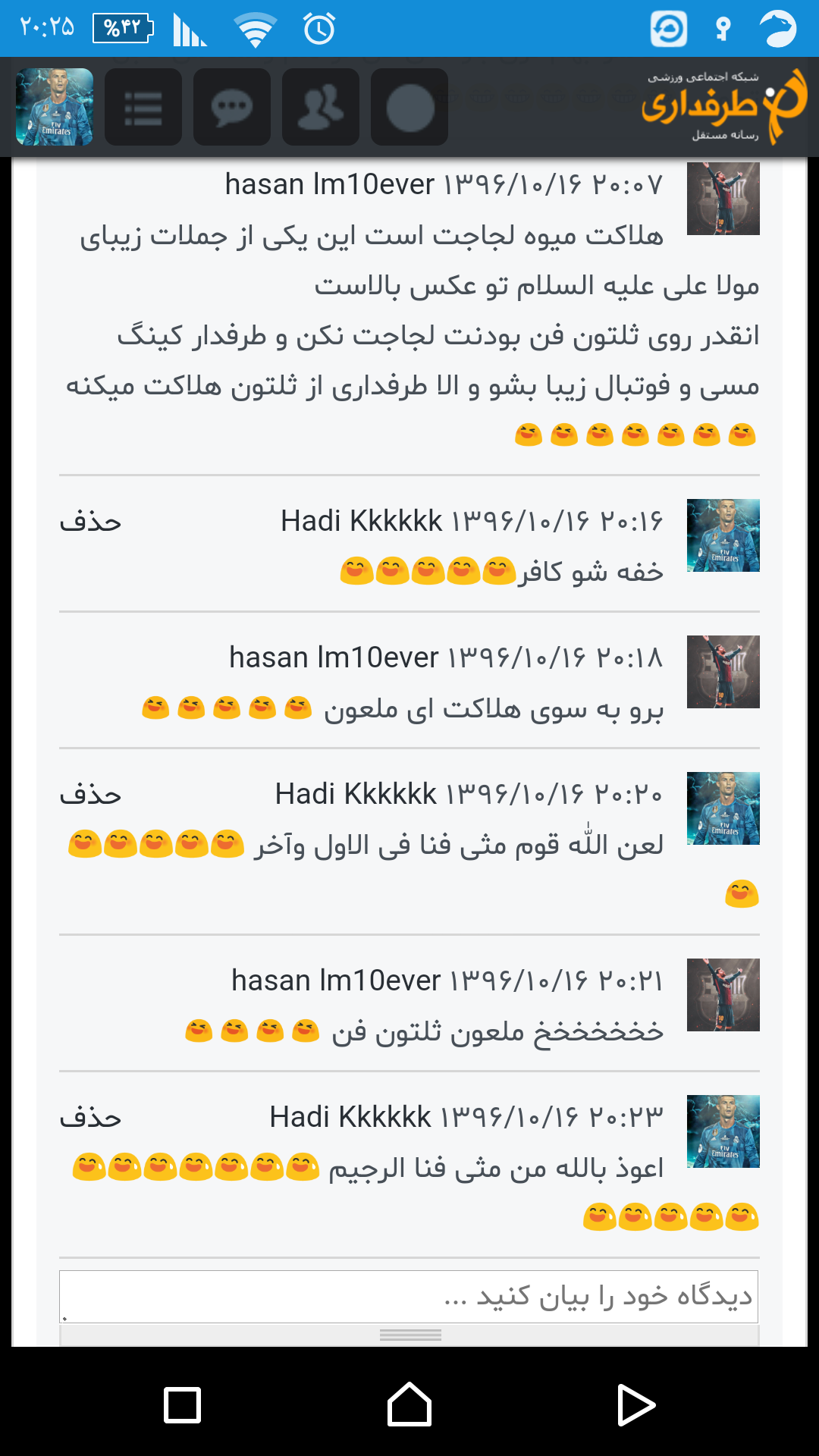Open hasan lm10ever's name on 20:18 comment
This screenshot has width=819, height=1456.
(334, 657)
